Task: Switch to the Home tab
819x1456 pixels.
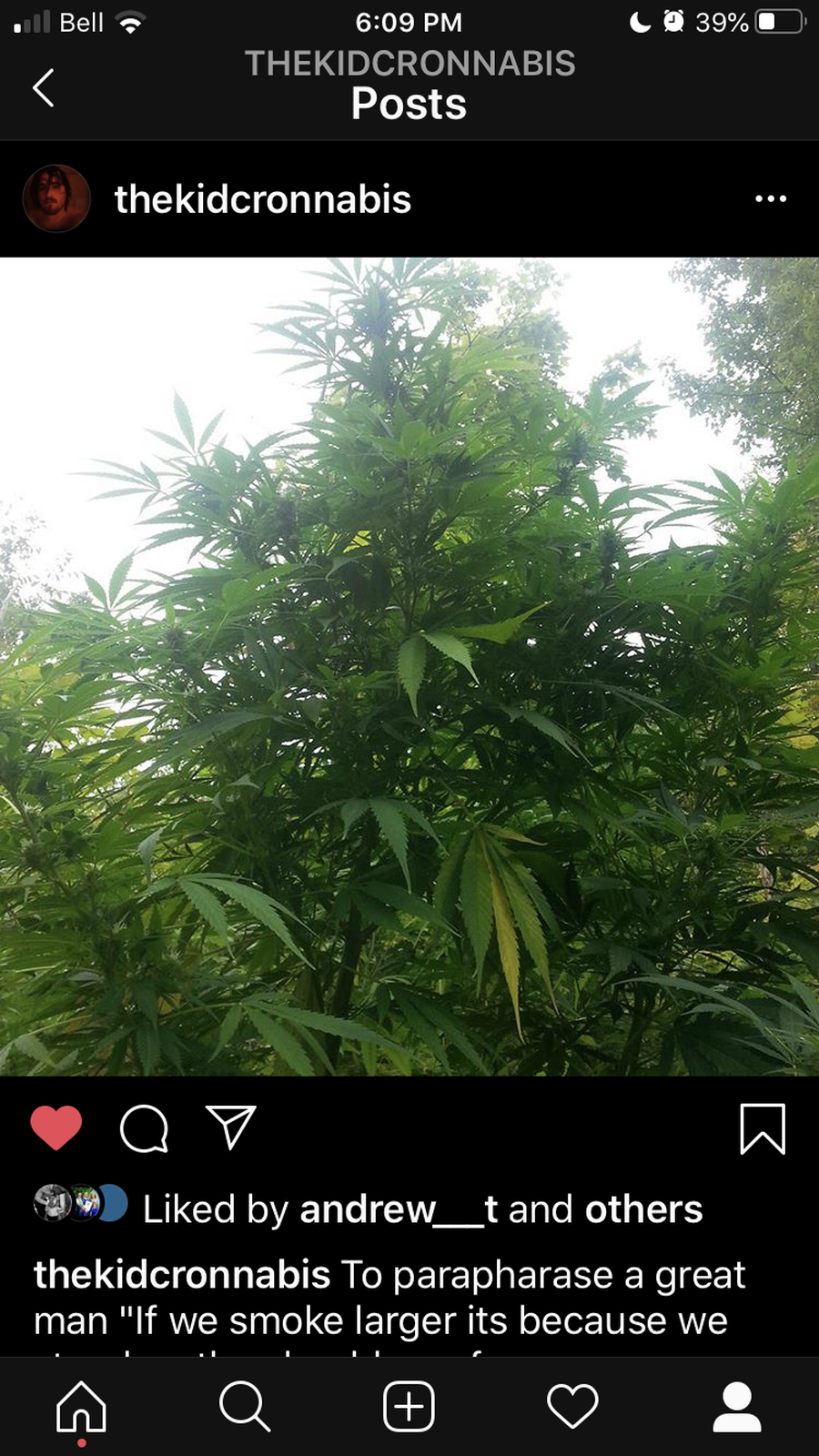Action: pyautogui.click(x=82, y=1407)
